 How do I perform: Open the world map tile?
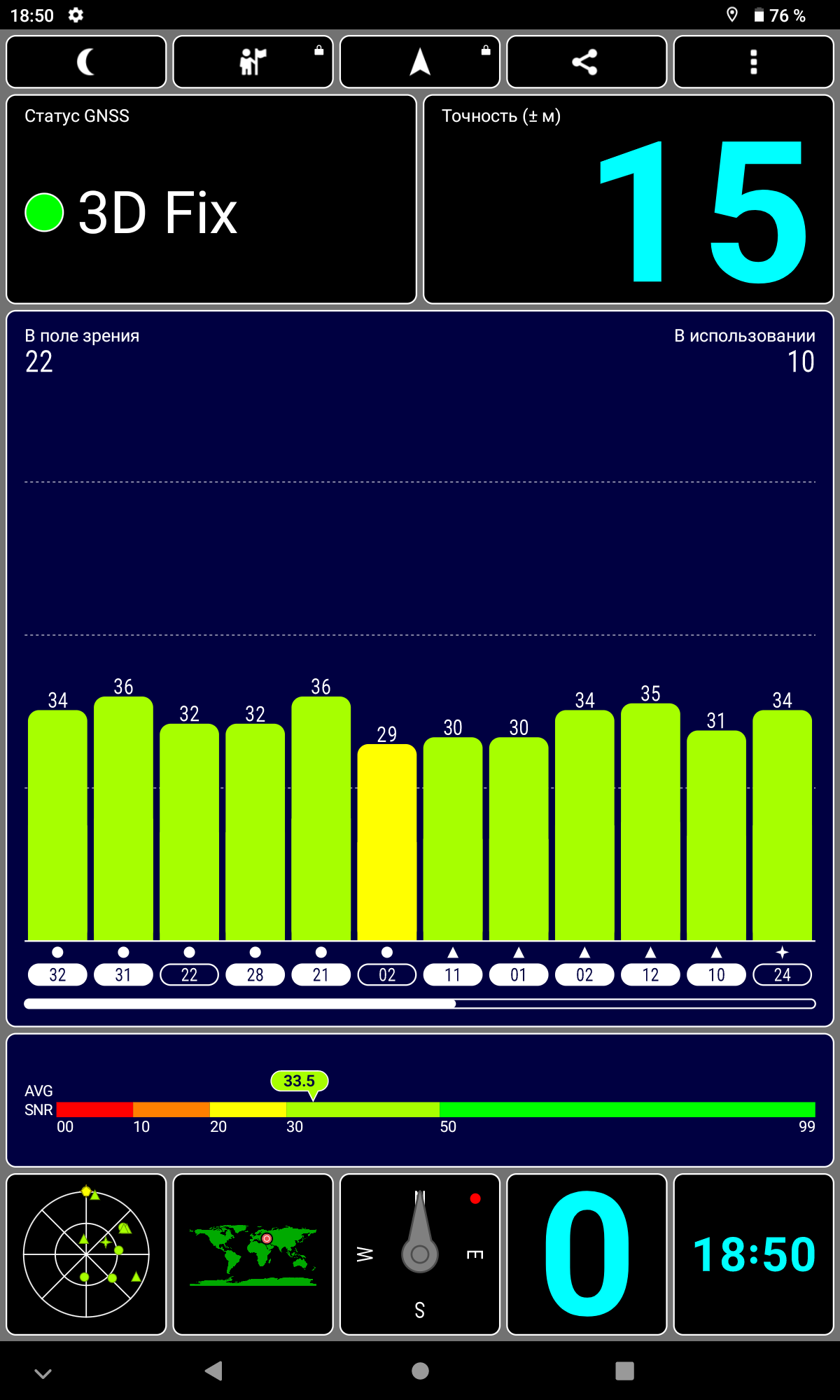point(253,1254)
